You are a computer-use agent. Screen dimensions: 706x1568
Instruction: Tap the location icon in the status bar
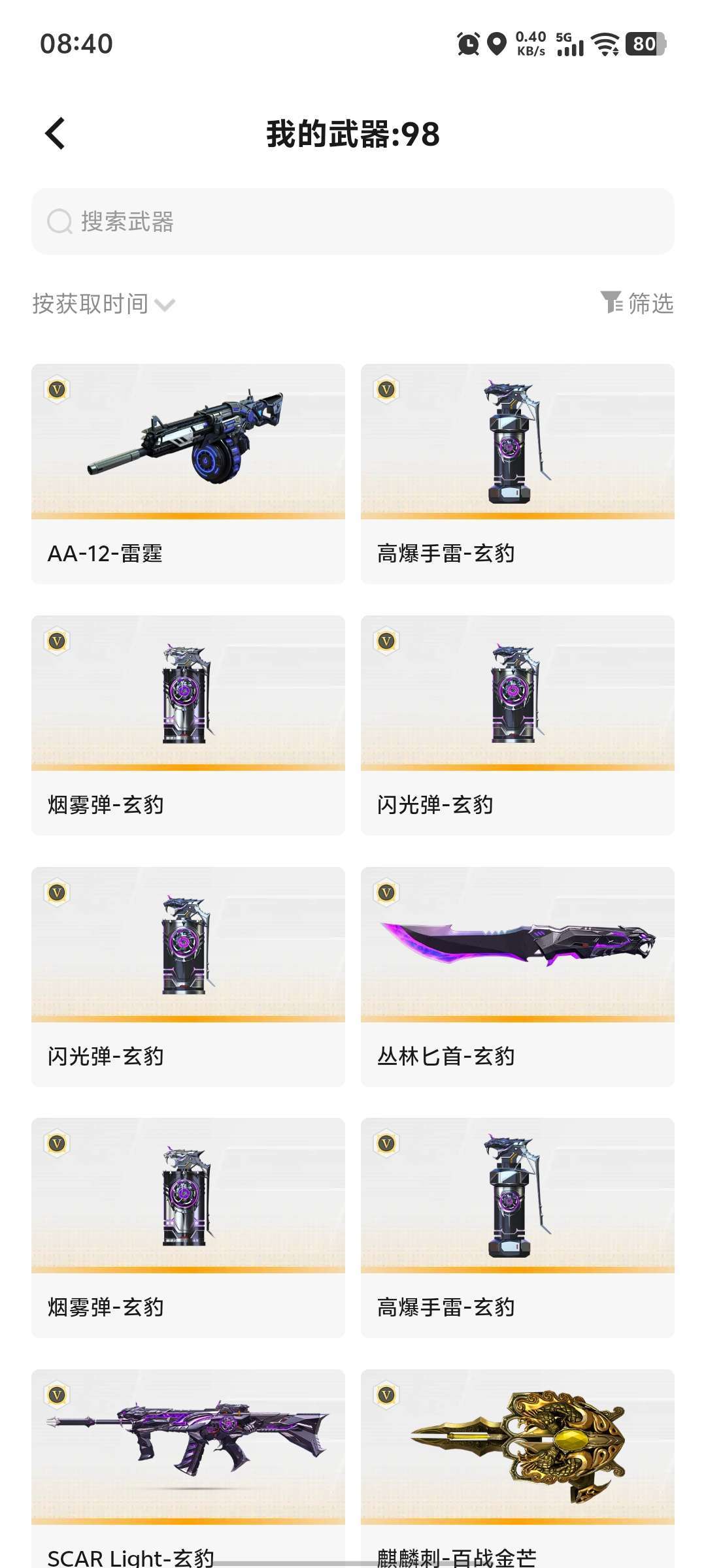[x=496, y=44]
